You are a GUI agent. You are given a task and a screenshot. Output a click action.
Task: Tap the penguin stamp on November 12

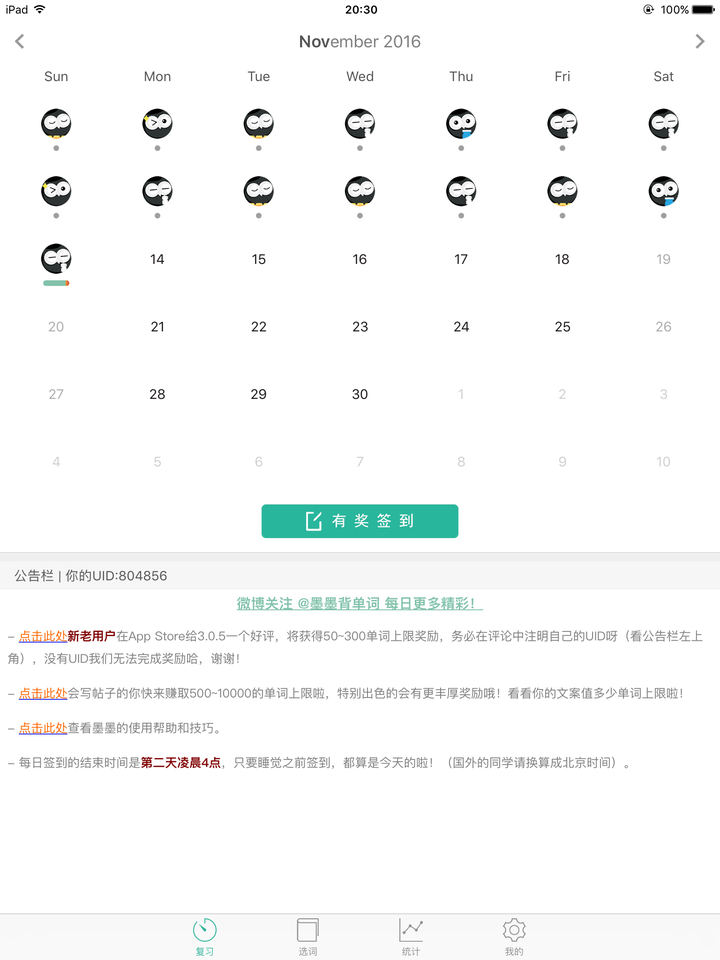[663, 190]
